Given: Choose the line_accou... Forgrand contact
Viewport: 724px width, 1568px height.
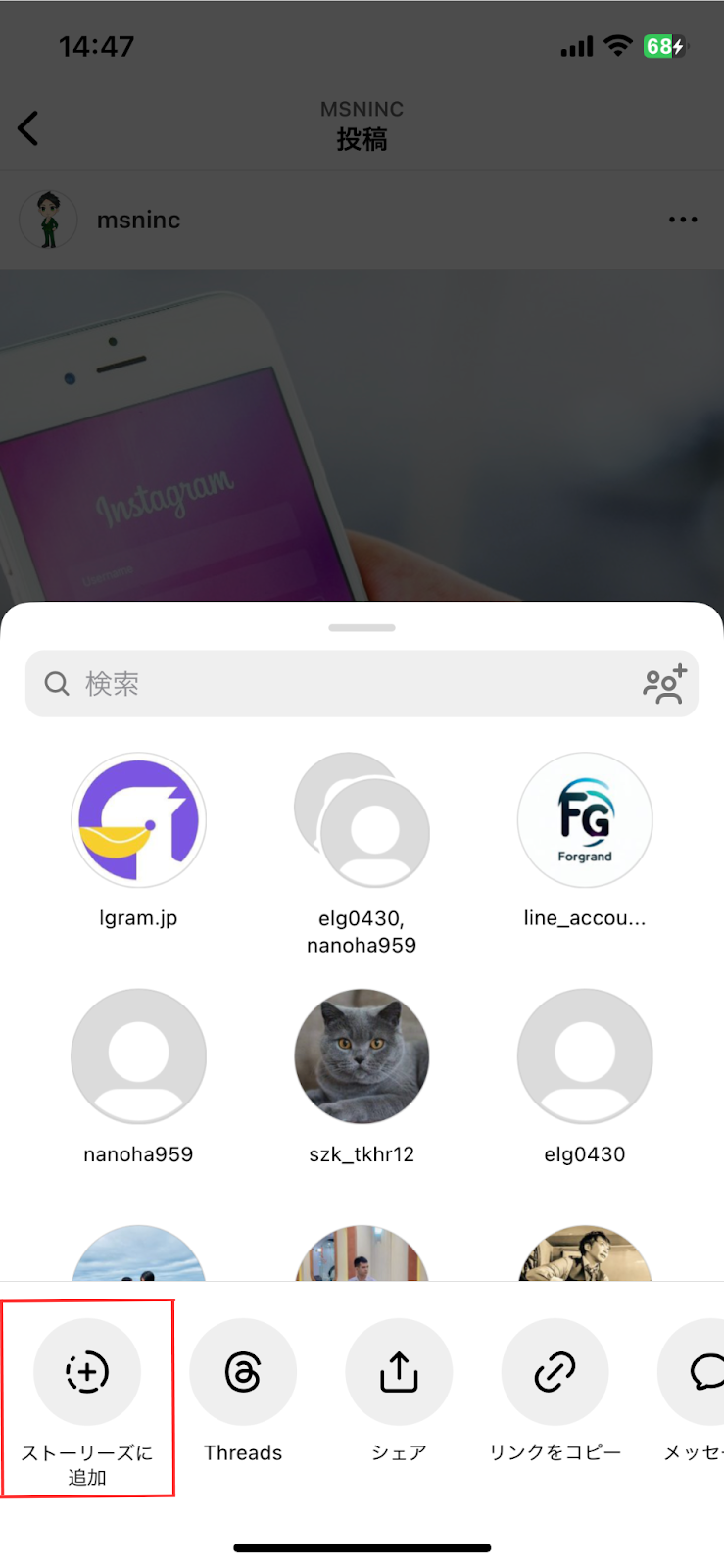Looking at the screenshot, I should point(585,821).
